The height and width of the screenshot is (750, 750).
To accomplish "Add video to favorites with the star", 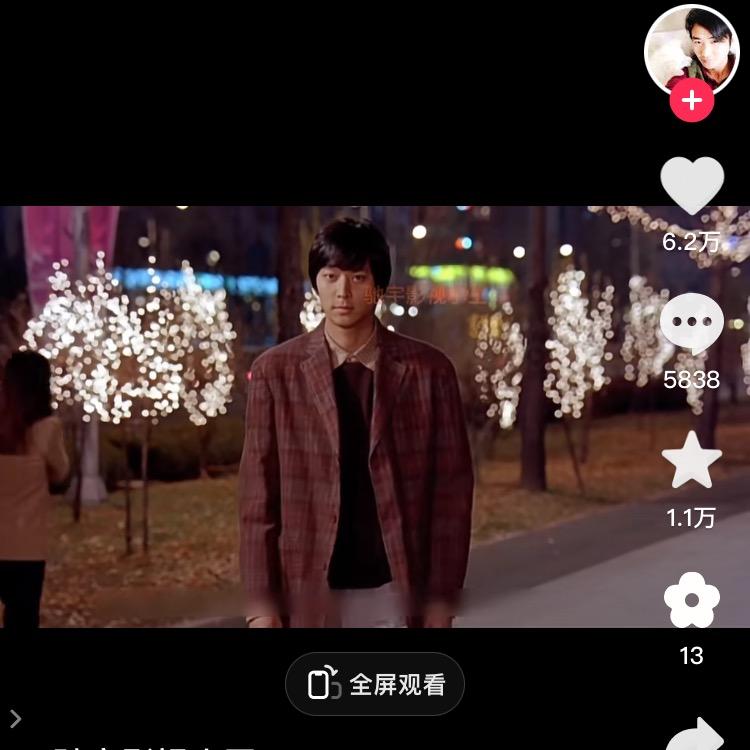I will [x=692, y=462].
